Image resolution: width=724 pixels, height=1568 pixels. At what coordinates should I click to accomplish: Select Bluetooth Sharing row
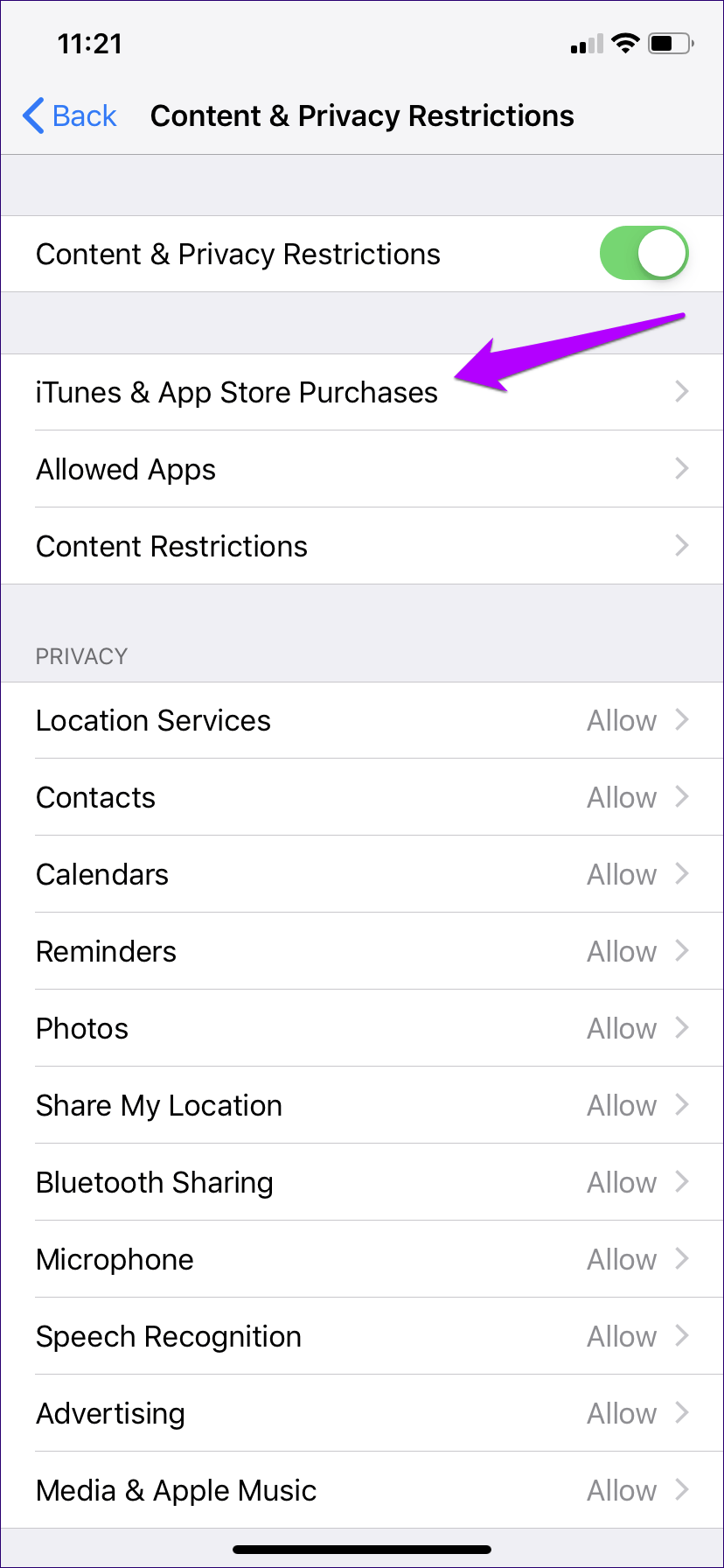point(362,1182)
